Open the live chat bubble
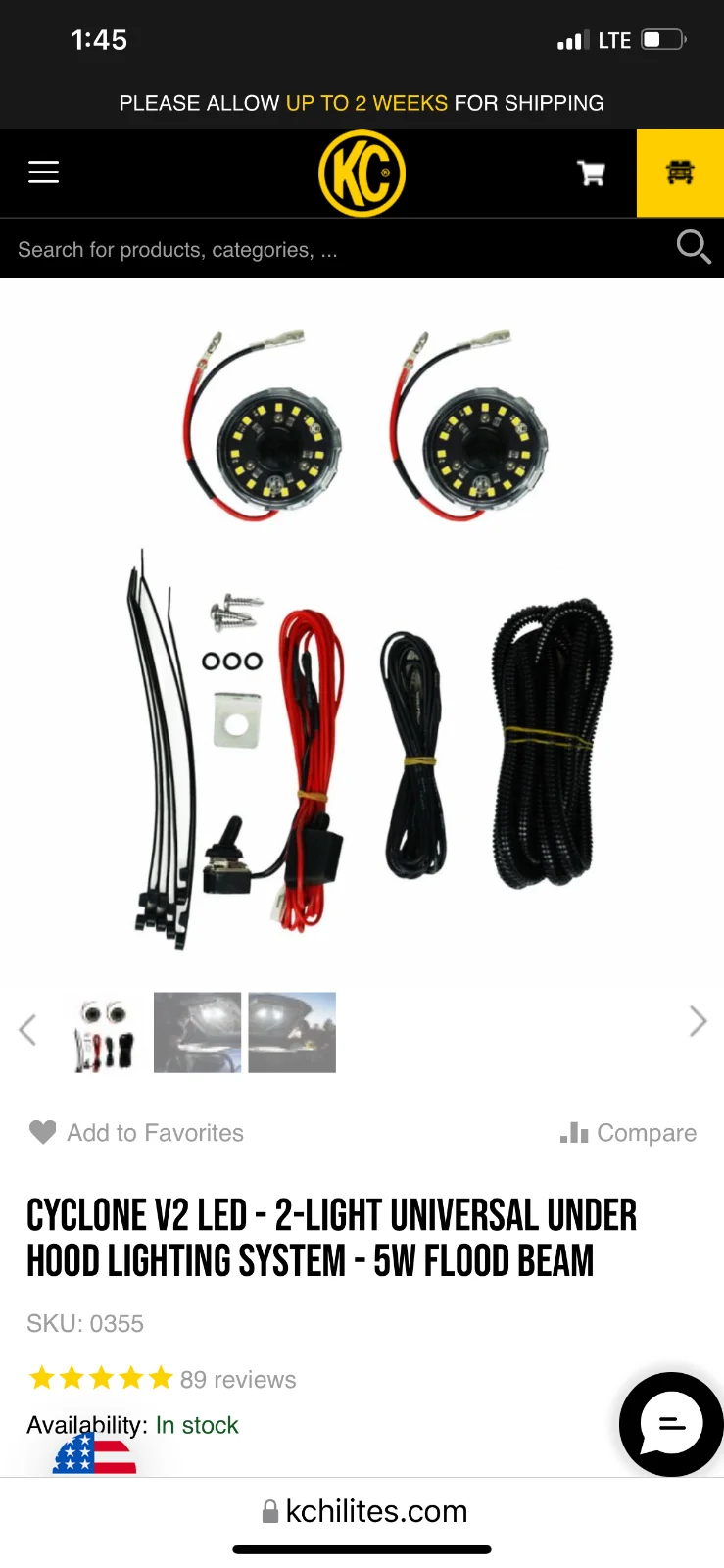The width and height of the screenshot is (724, 1568). point(671,1424)
